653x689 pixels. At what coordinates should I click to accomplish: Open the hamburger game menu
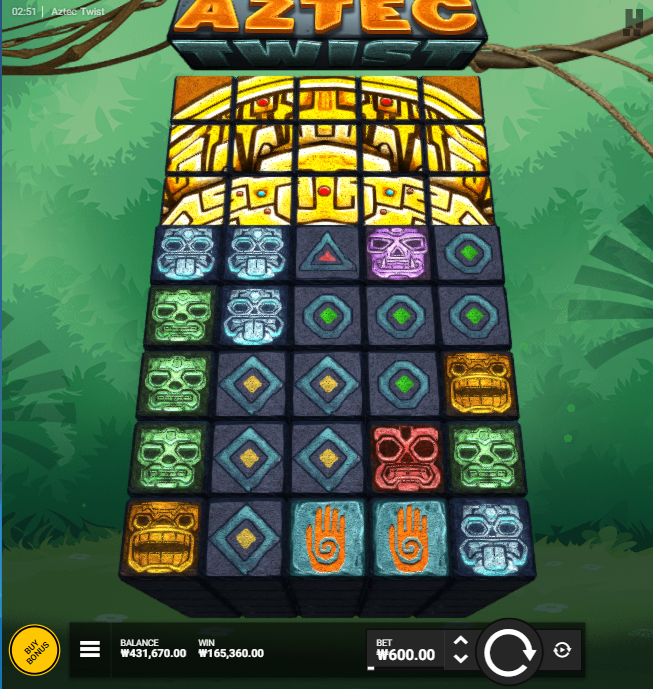(90, 650)
